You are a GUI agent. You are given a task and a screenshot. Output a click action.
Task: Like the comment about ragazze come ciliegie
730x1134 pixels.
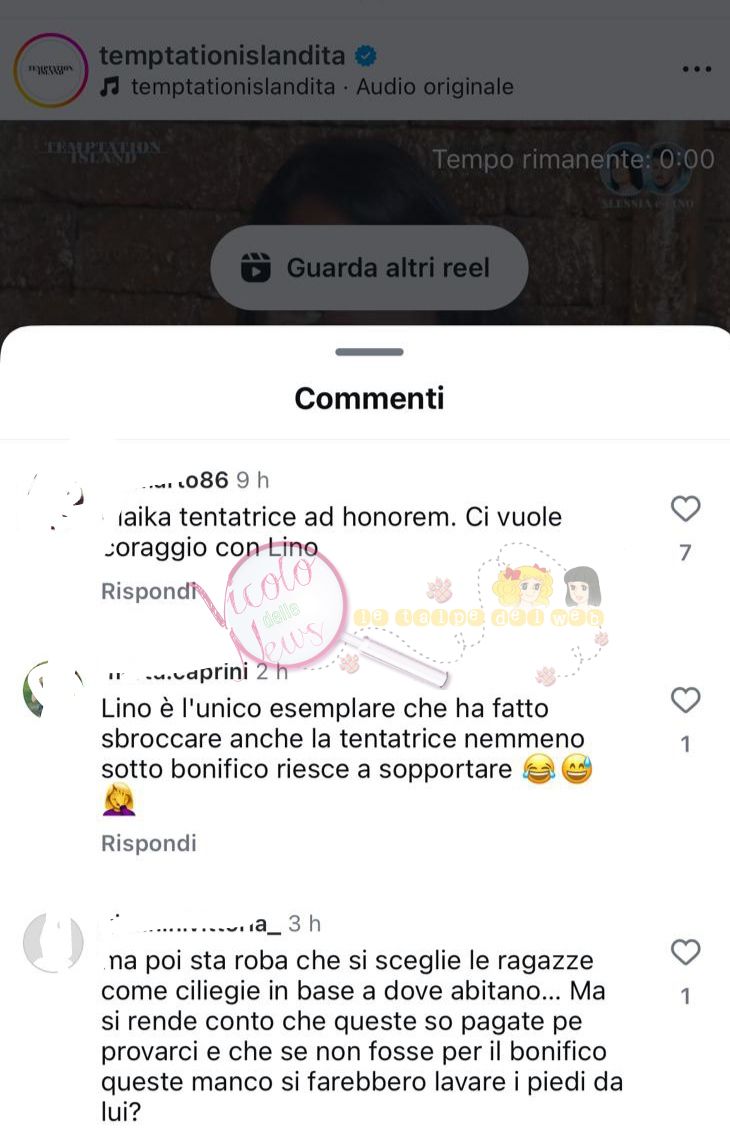685,953
